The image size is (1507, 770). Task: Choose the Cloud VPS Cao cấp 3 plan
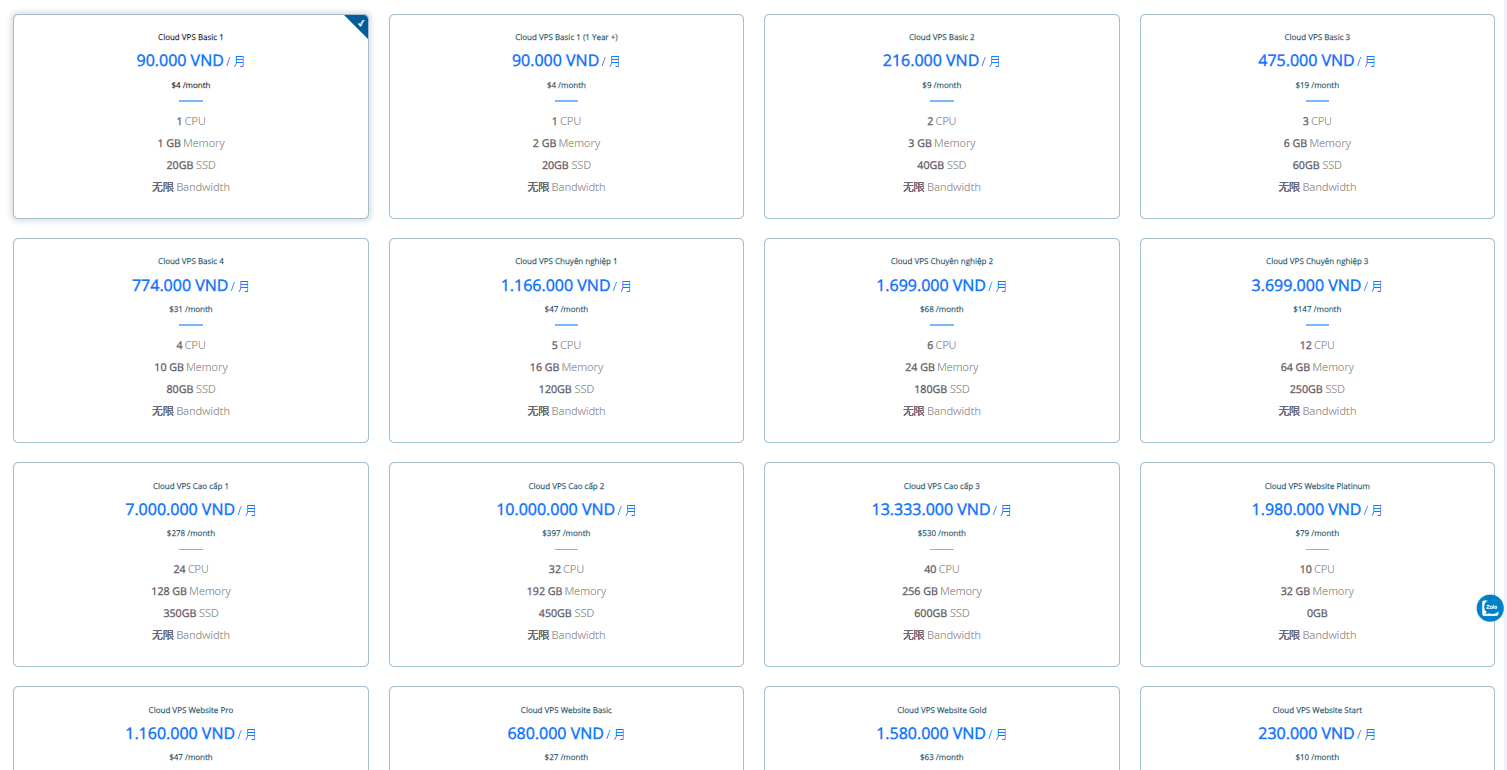[941, 564]
